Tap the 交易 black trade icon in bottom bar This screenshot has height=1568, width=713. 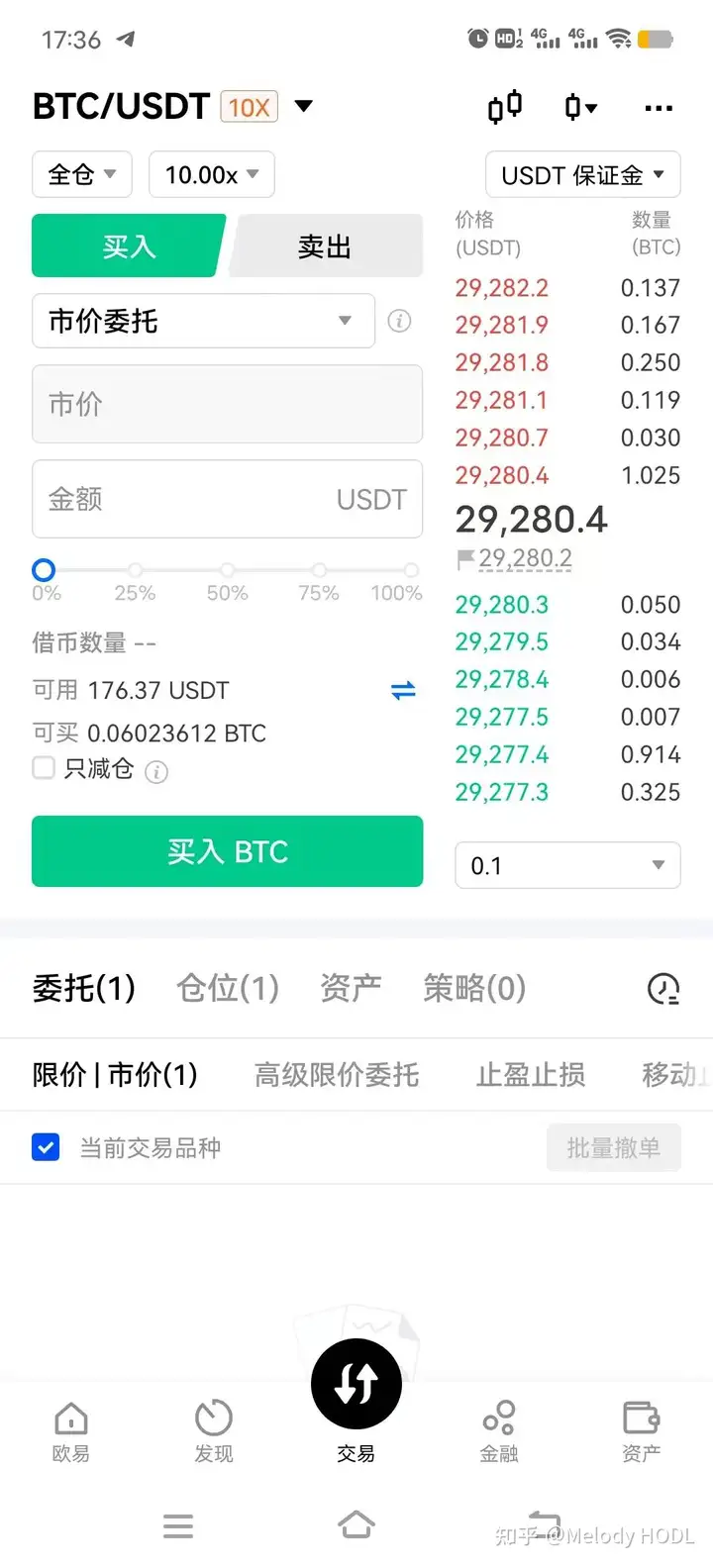[x=356, y=1383]
